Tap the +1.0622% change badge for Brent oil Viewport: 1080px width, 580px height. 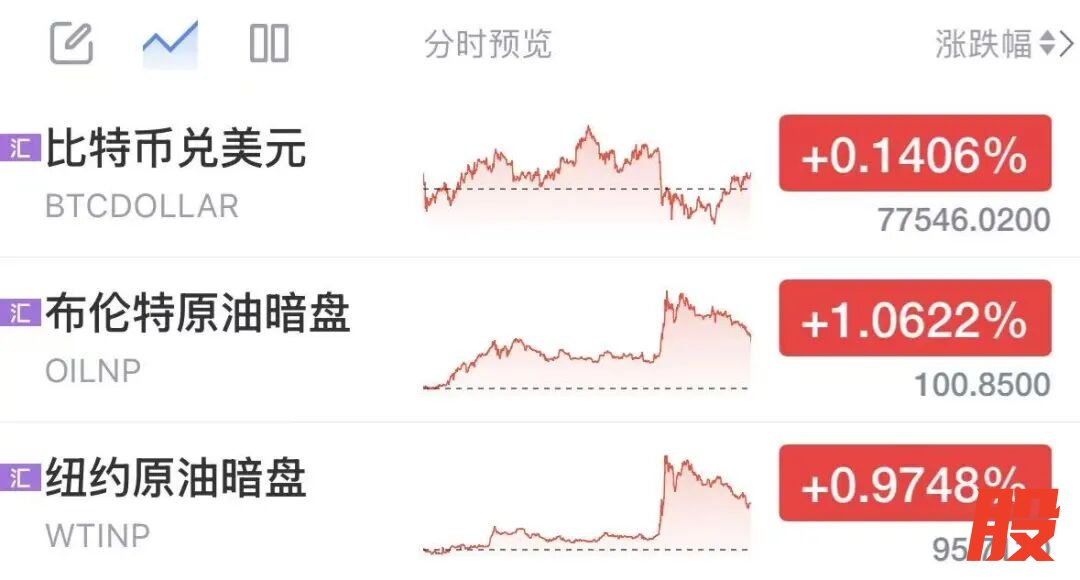tap(914, 319)
